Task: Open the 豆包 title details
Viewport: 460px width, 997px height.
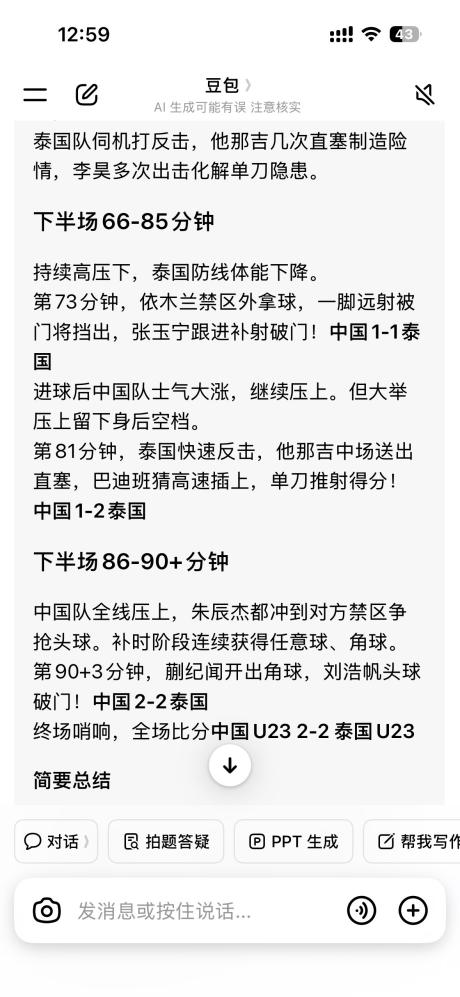Action: tap(227, 85)
